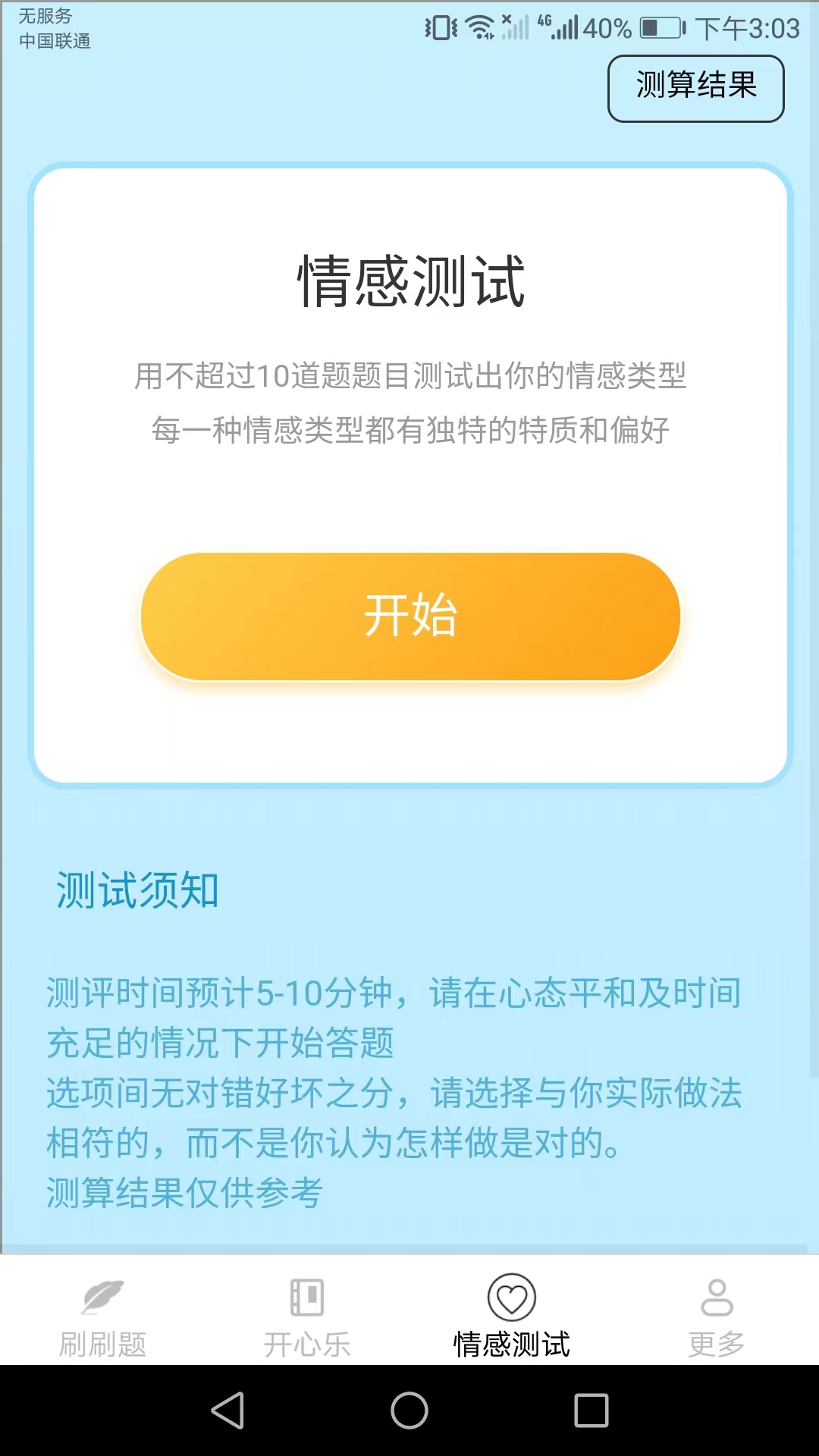
Task: Open the 更多 tab
Action: pyautogui.click(x=716, y=1316)
